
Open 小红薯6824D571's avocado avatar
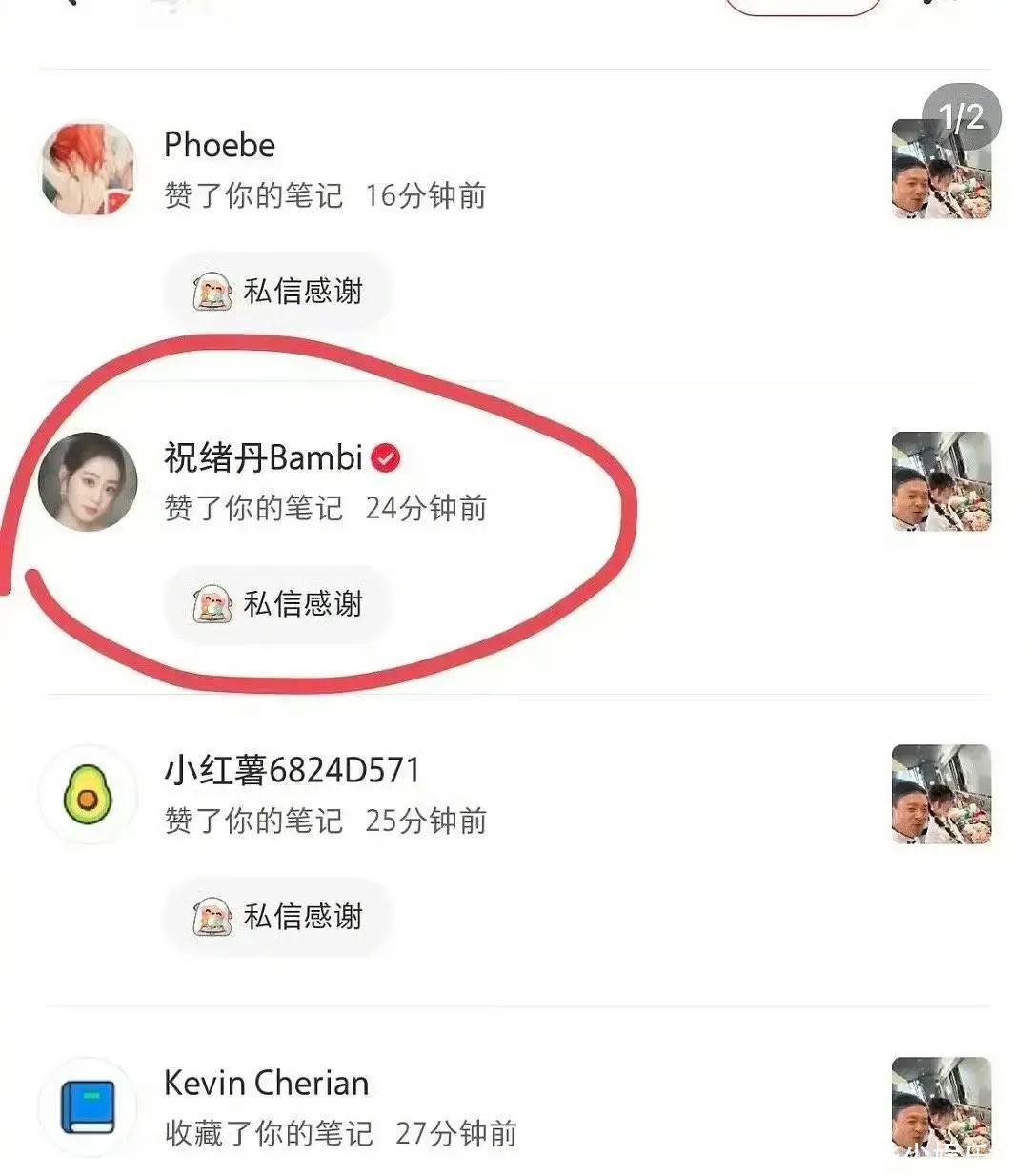(88, 794)
